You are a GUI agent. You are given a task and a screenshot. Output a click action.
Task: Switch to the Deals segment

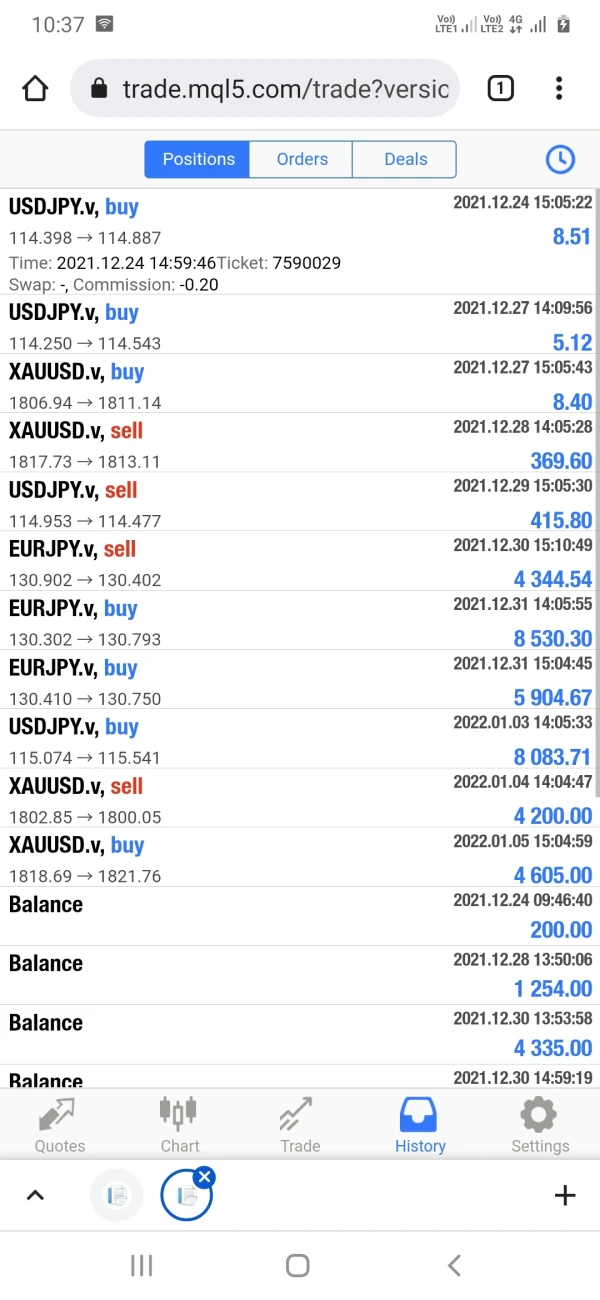[x=405, y=159]
